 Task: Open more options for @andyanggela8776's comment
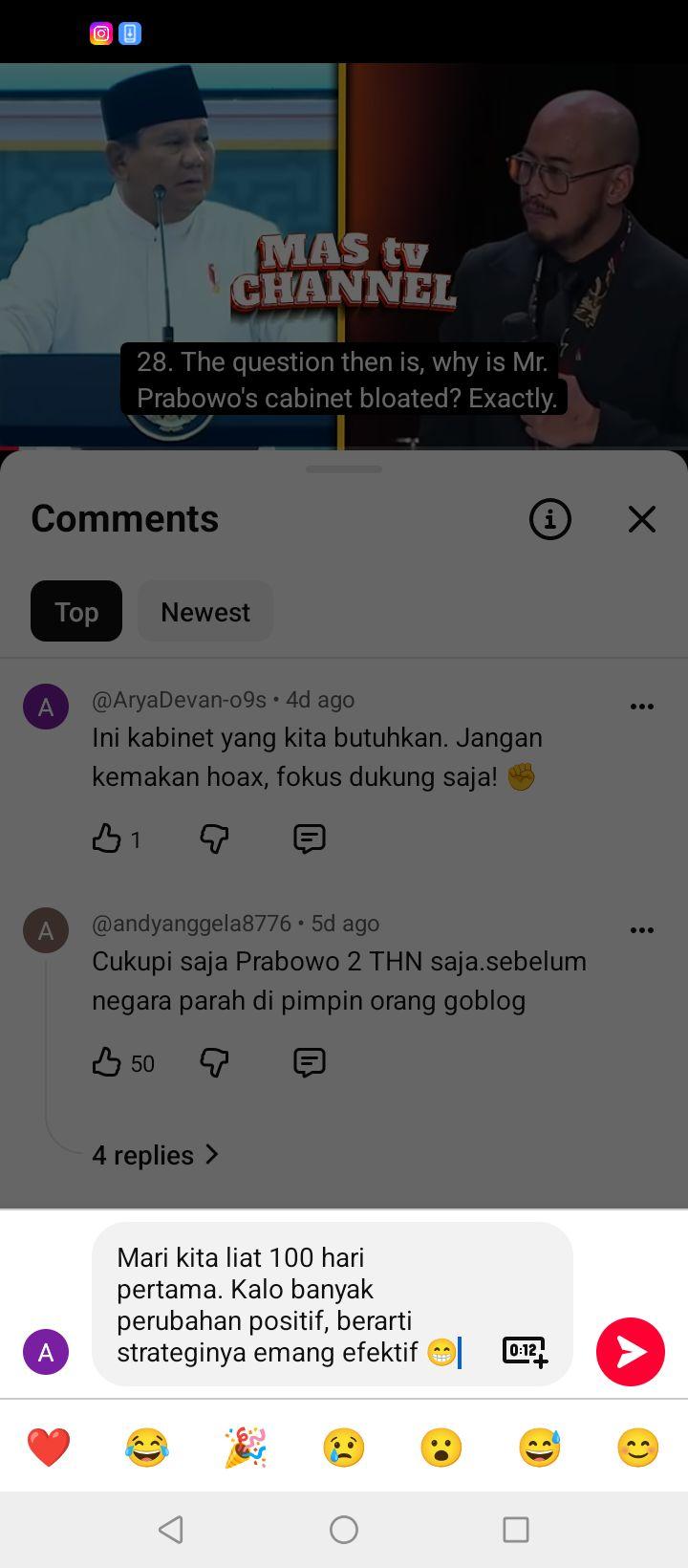click(642, 930)
